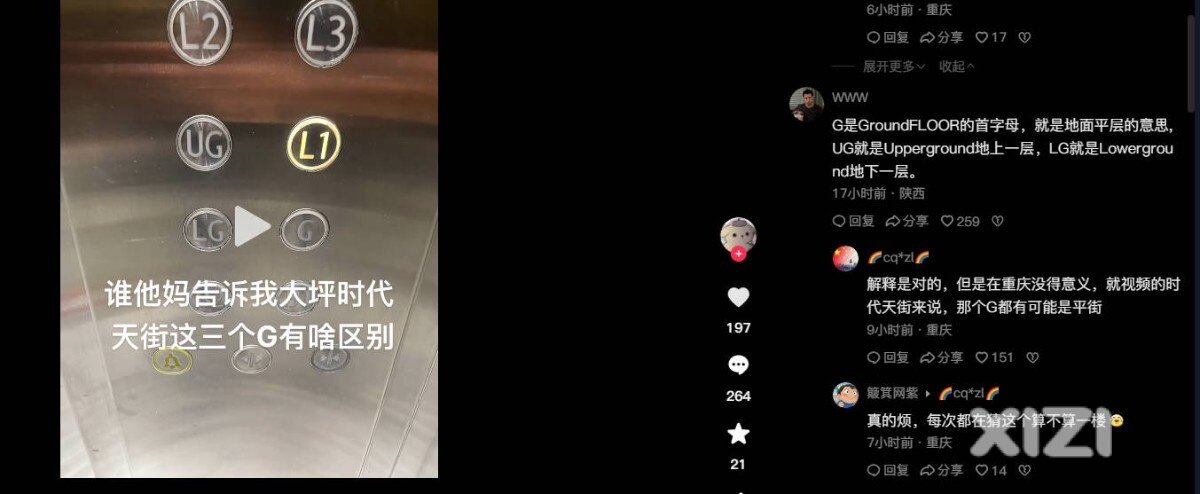The width and height of the screenshot is (1200, 494).
Task: Reply to the top comment from 重庆
Action: click(888, 37)
